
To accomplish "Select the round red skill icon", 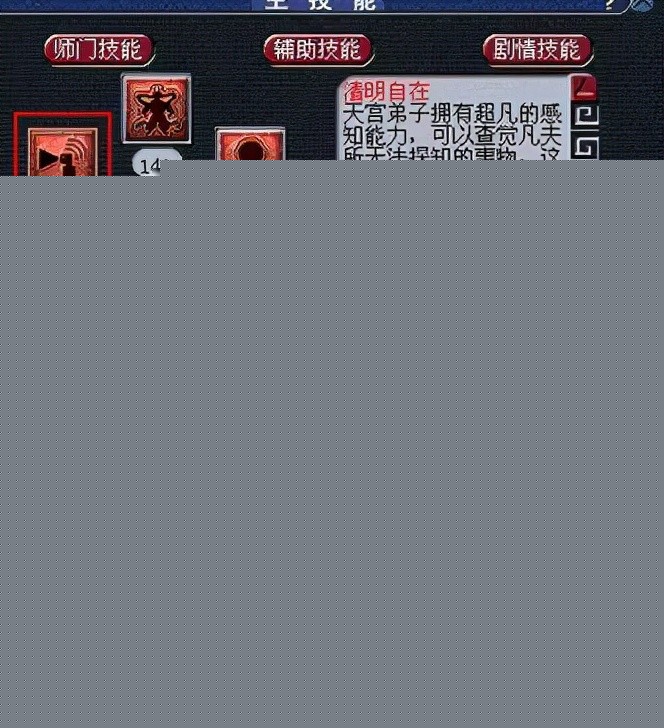I will 250,145.
